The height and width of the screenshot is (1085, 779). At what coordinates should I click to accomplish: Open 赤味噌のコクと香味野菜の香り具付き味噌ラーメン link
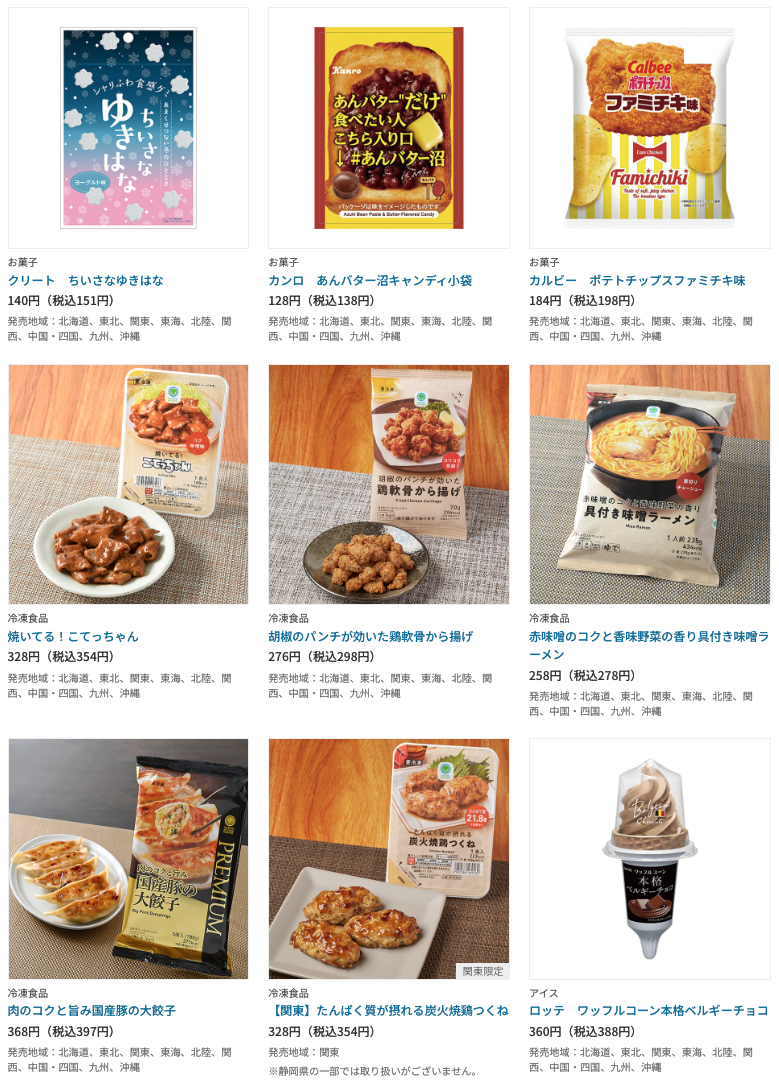[648, 645]
